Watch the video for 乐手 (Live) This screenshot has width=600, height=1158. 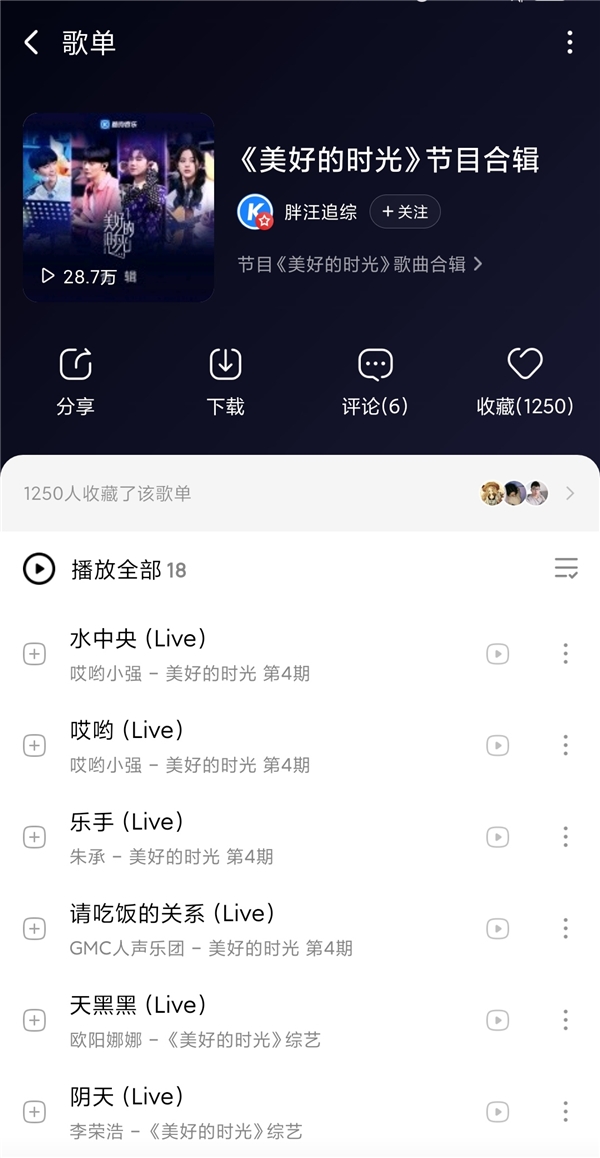(x=497, y=837)
